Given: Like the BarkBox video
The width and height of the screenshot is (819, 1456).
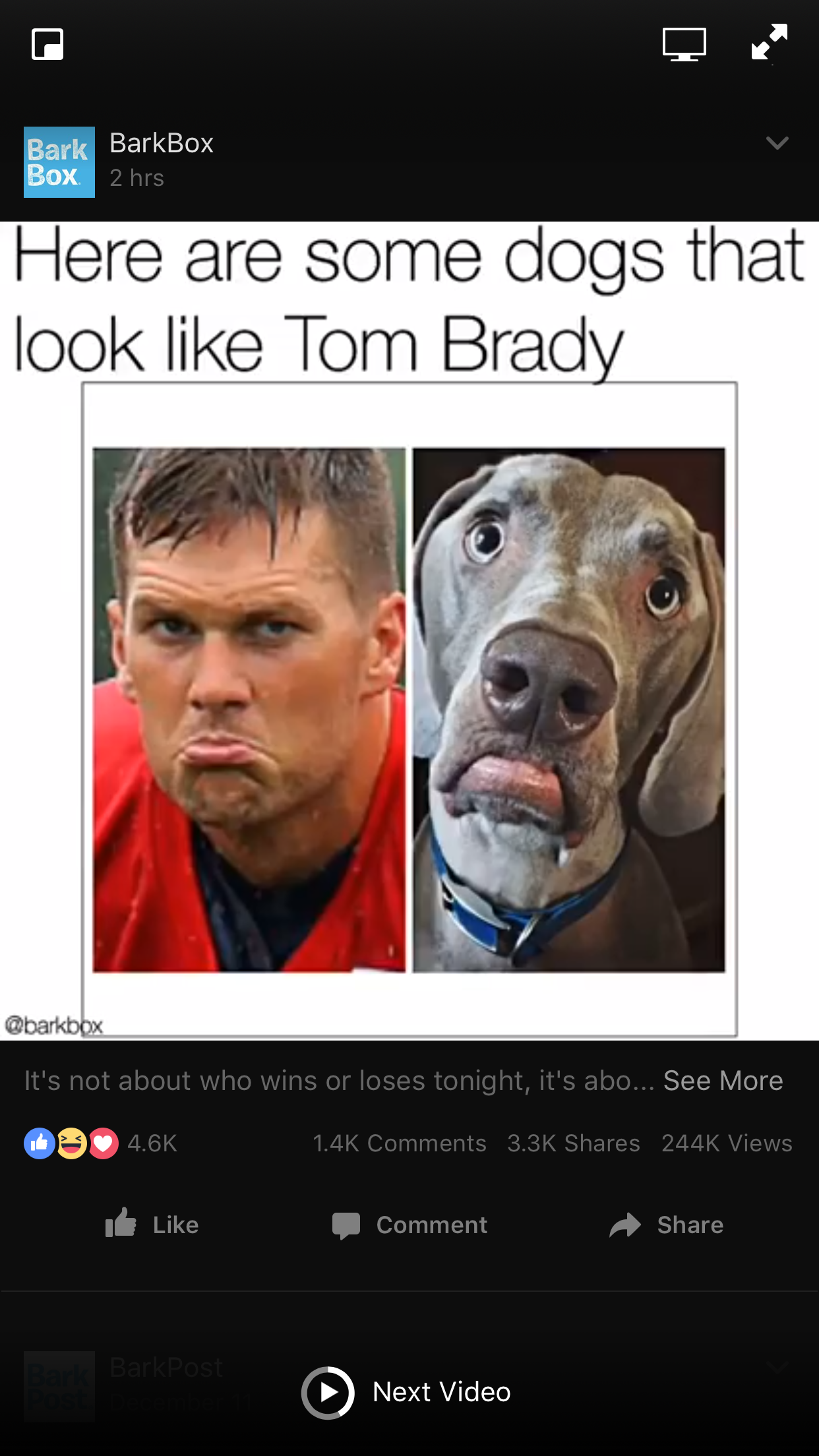Looking at the screenshot, I should click(152, 1225).
